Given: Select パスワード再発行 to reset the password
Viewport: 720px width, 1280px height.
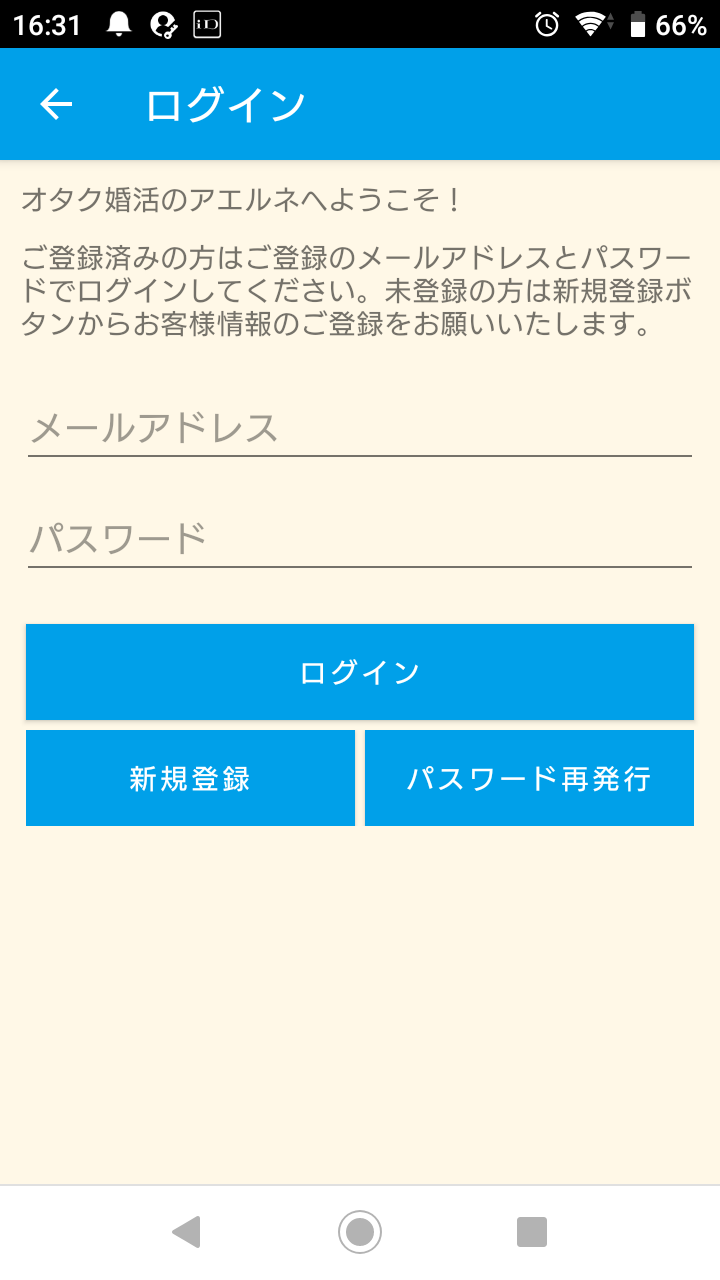Looking at the screenshot, I should [529, 778].
